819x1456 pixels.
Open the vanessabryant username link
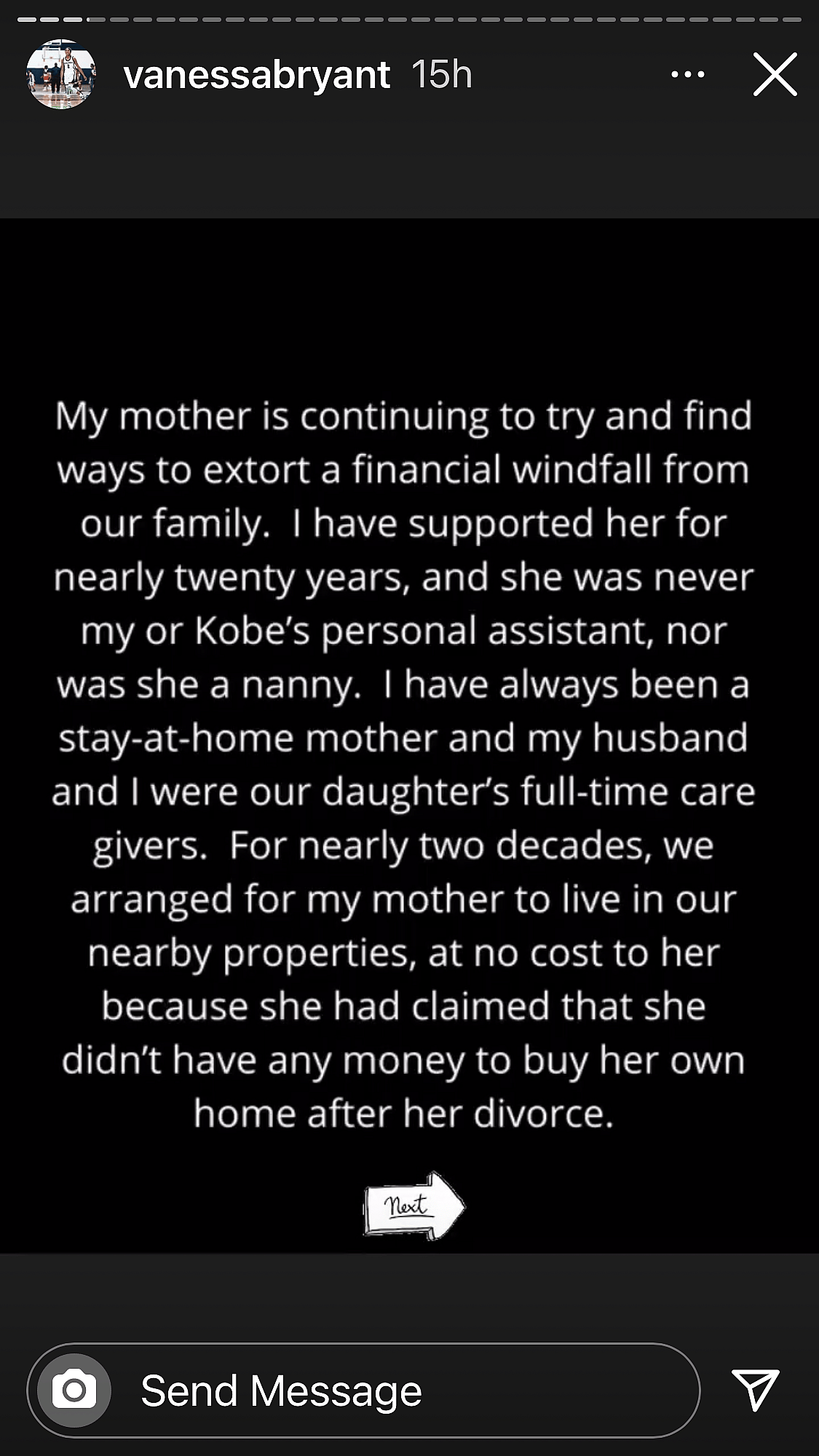pyautogui.click(x=256, y=74)
